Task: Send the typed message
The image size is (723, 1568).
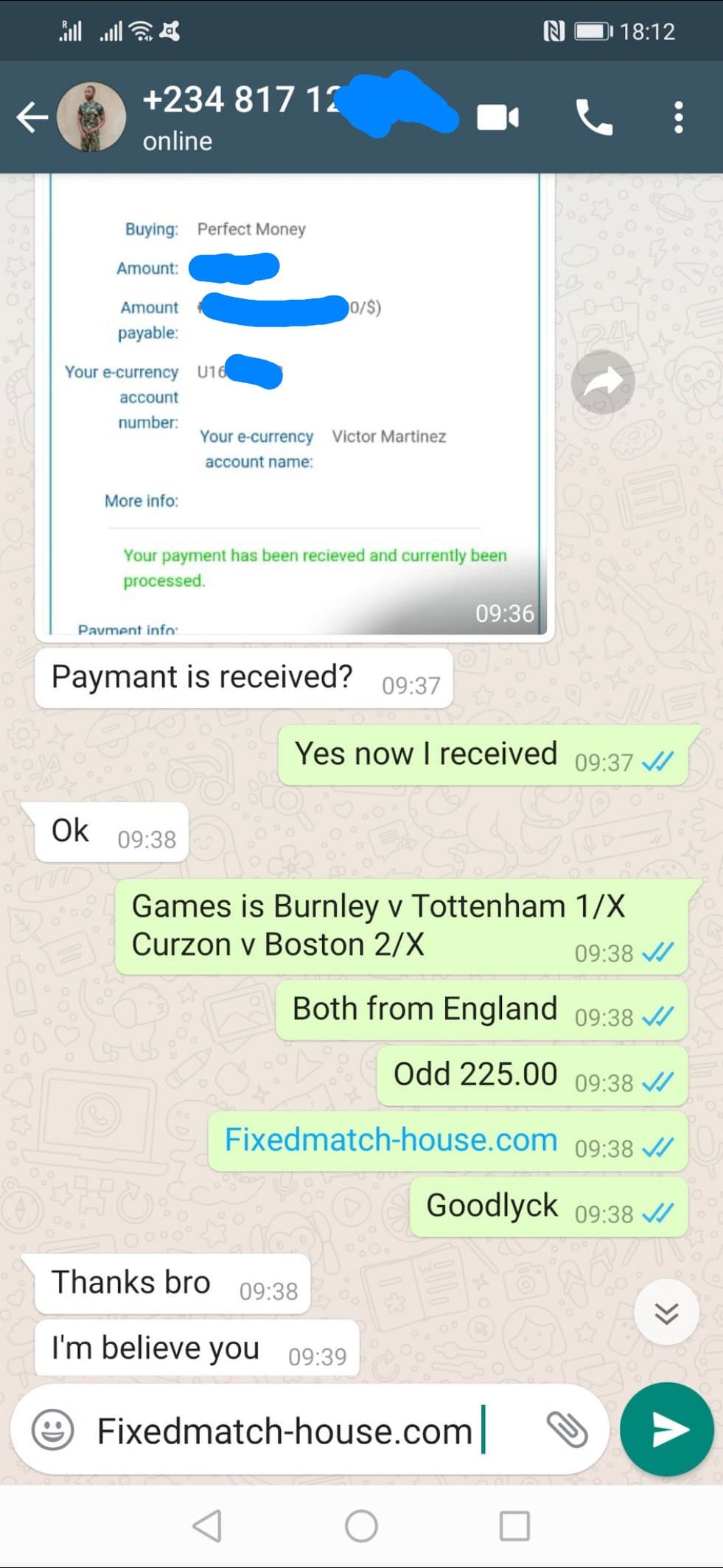Action: click(667, 1429)
